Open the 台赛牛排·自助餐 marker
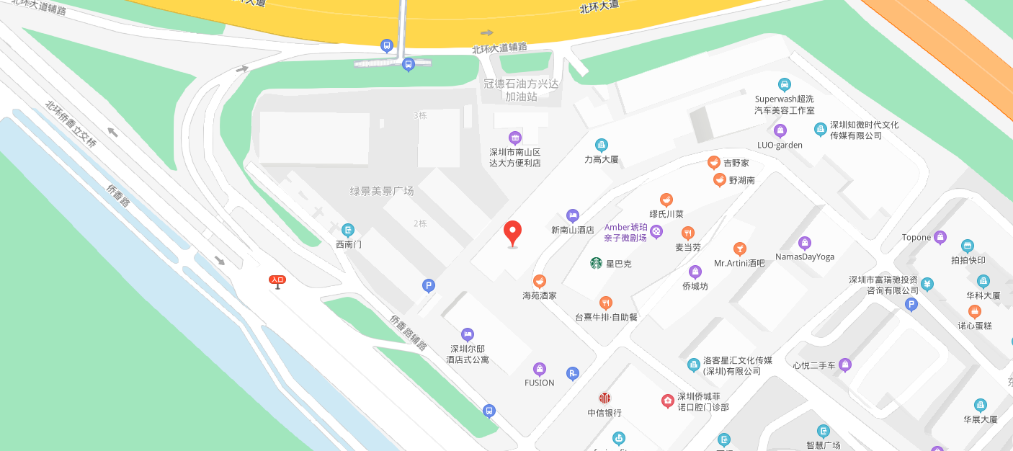The width and height of the screenshot is (1013, 451). [605, 302]
